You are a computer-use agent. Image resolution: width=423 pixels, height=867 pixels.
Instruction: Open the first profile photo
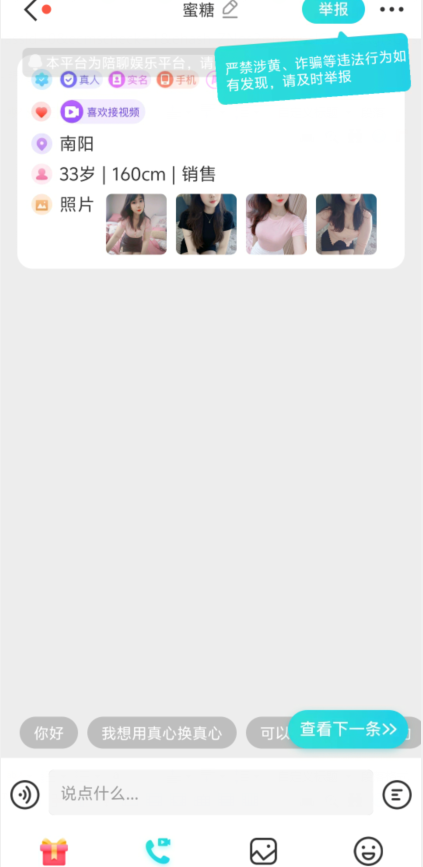click(136, 224)
